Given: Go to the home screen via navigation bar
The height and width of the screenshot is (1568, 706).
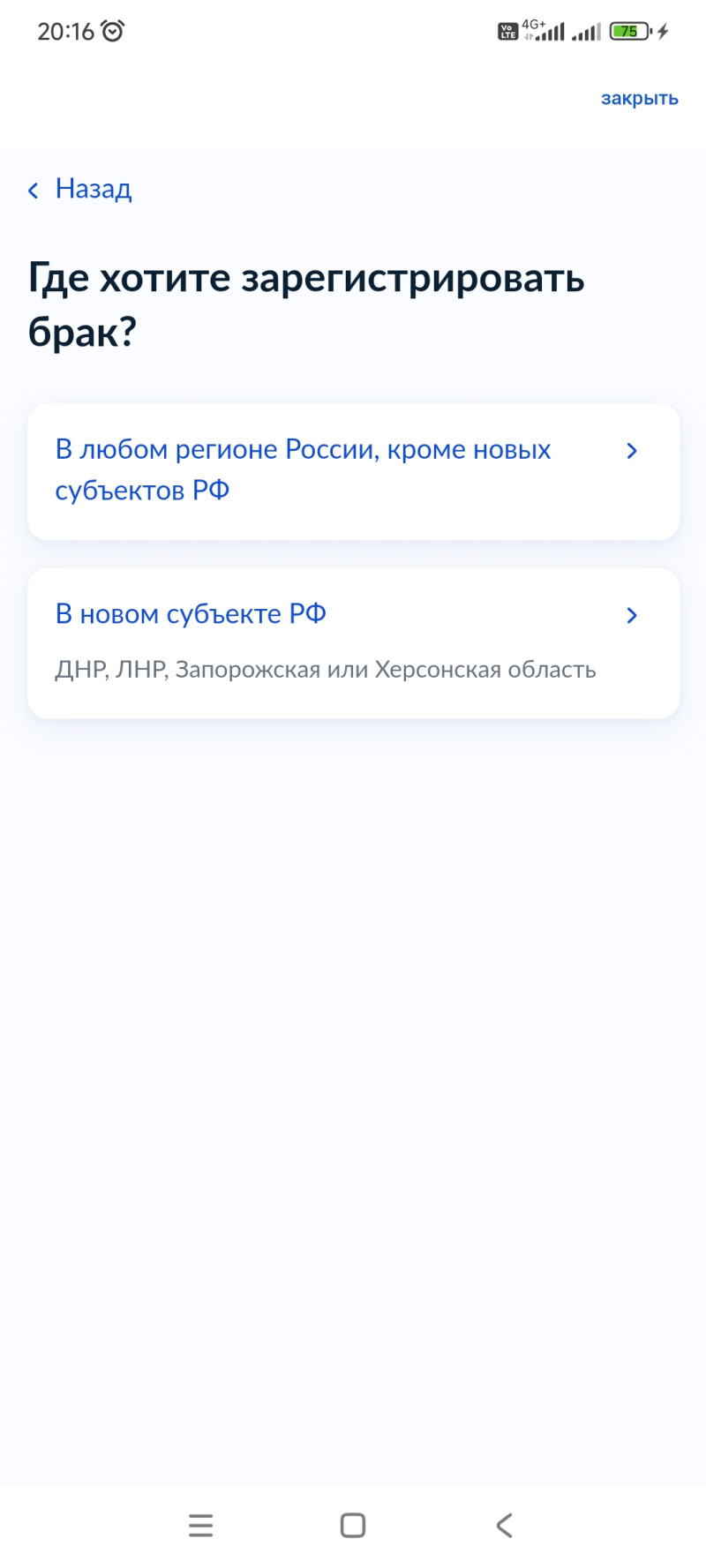Looking at the screenshot, I should coord(353,1526).
